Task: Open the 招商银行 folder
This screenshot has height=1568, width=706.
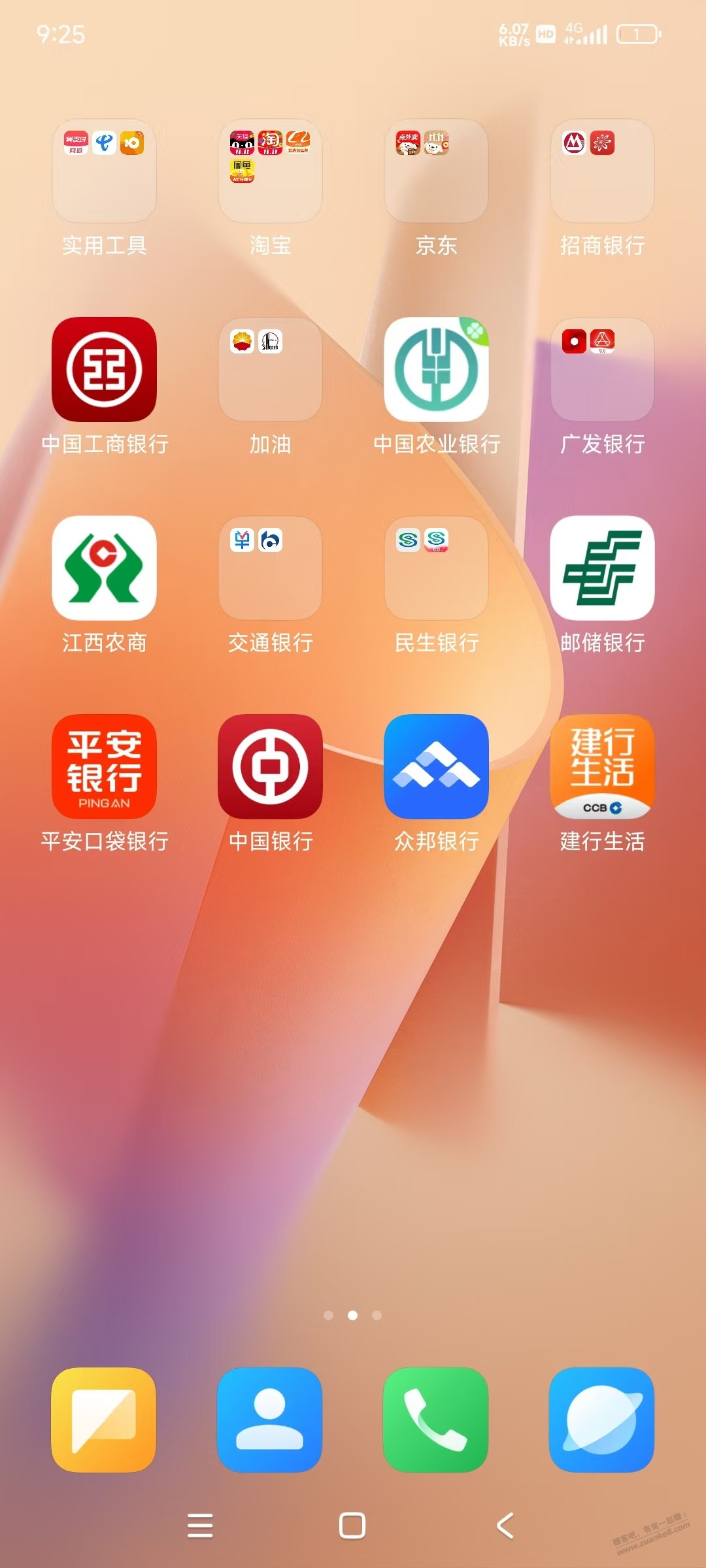Action: tap(602, 171)
